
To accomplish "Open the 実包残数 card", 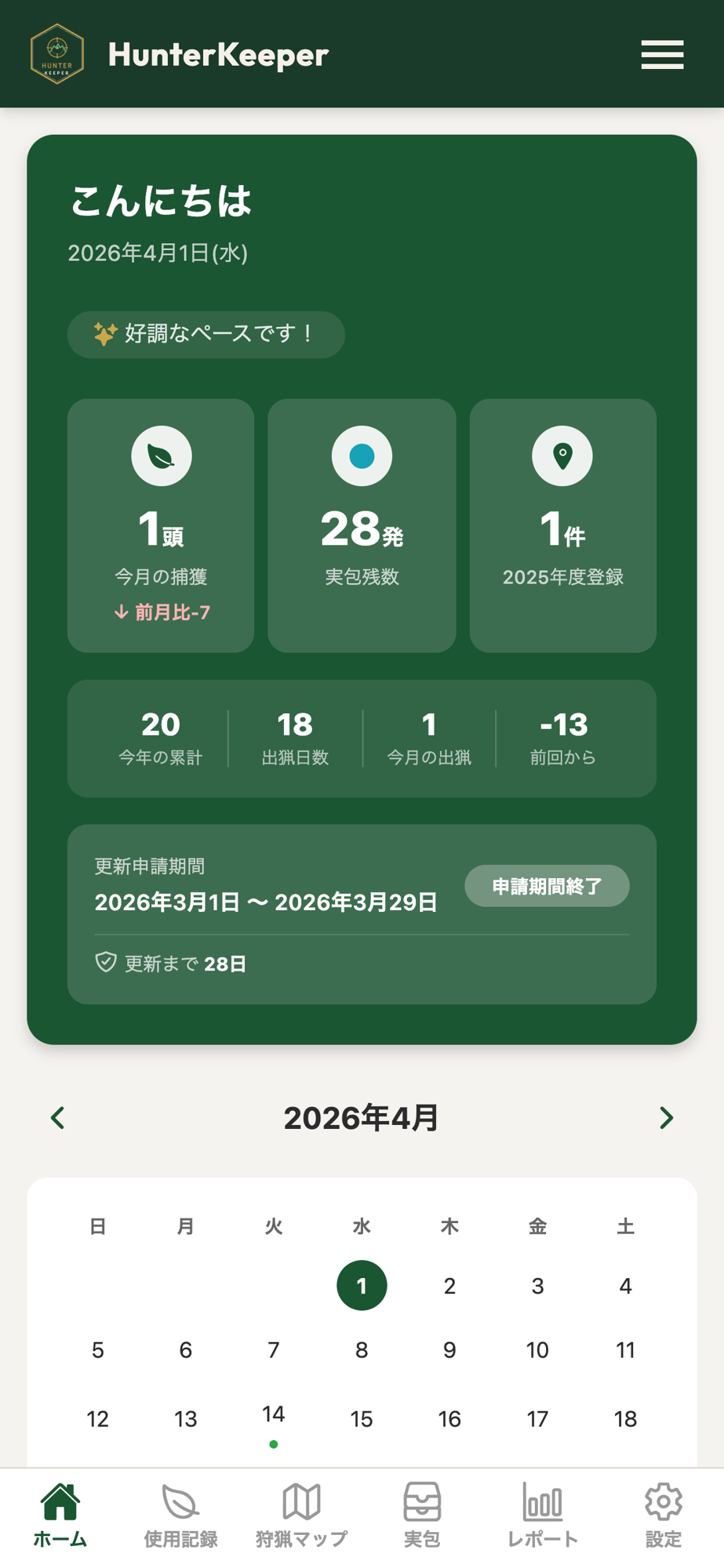I will click(x=362, y=525).
